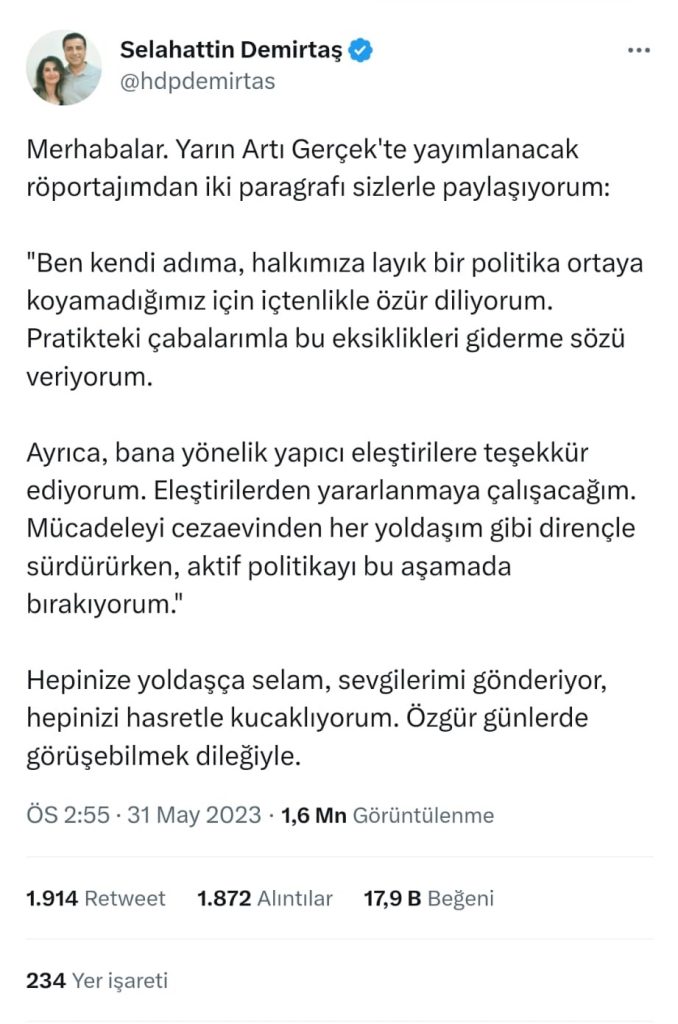Screen dimensions: 678x1024
Task: Open Selahattin Demirtaş's profile picture
Action: (x=64, y=68)
